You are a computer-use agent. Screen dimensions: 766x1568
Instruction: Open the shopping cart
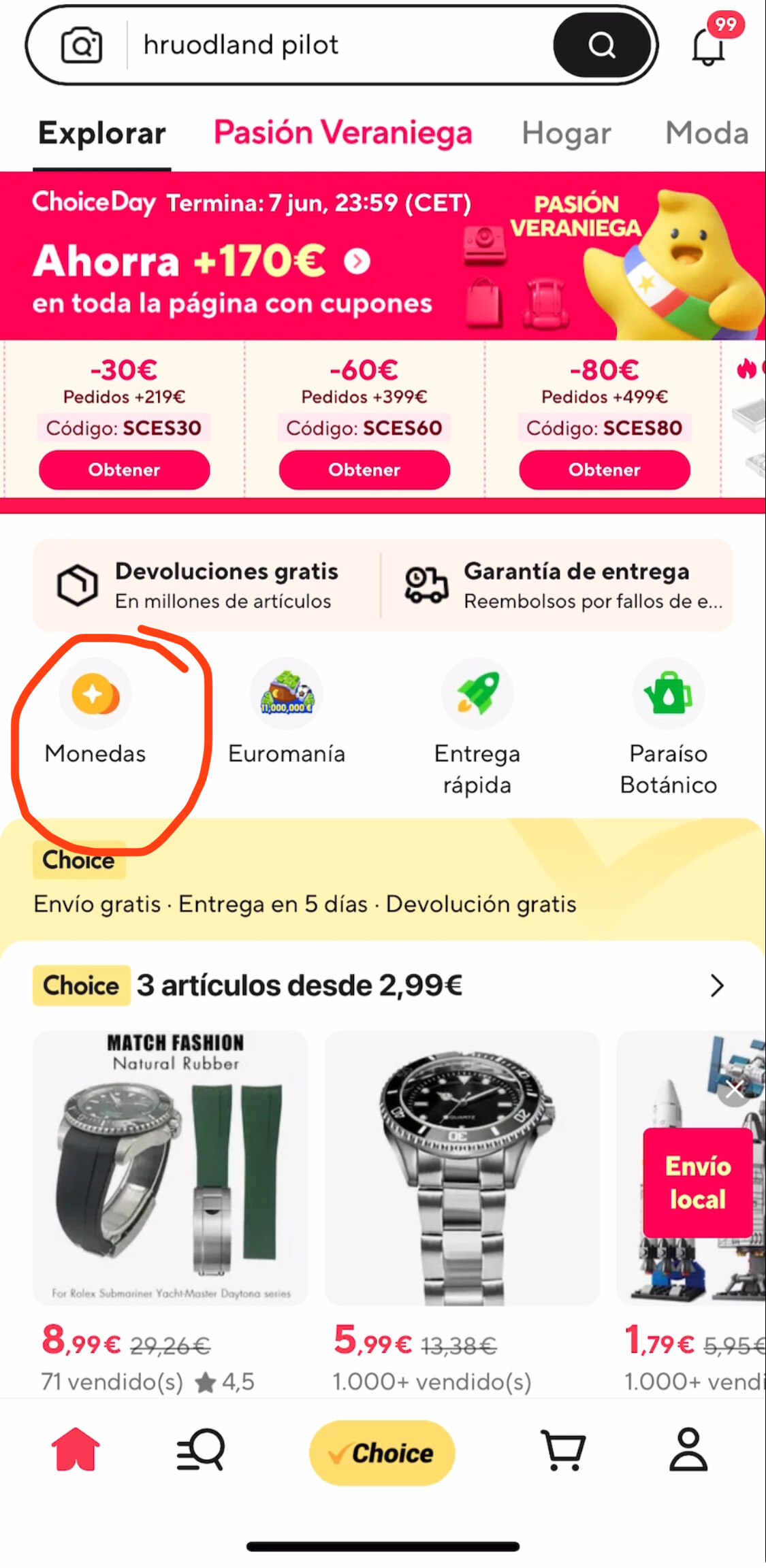(x=562, y=1450)
